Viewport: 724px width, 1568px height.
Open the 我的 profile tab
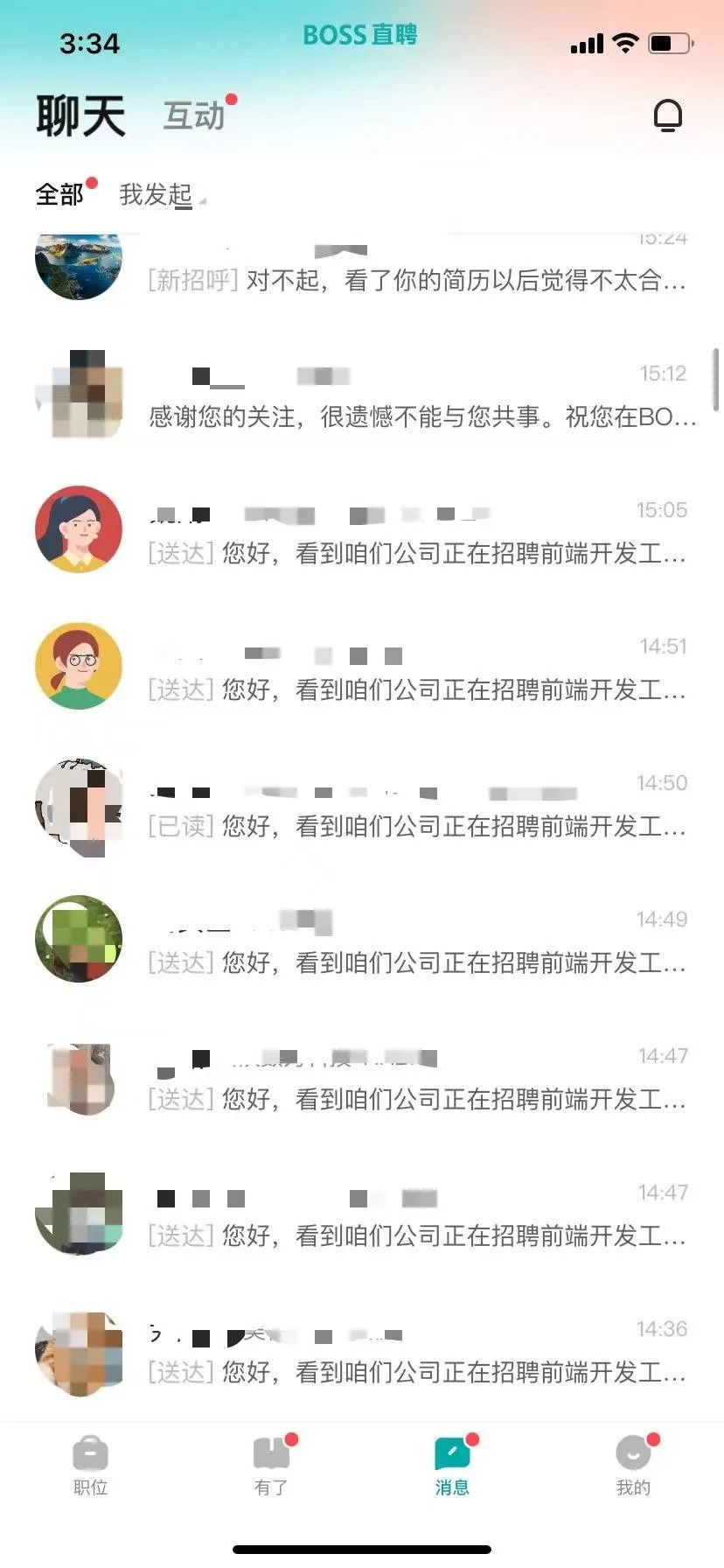coord(633,1466)
